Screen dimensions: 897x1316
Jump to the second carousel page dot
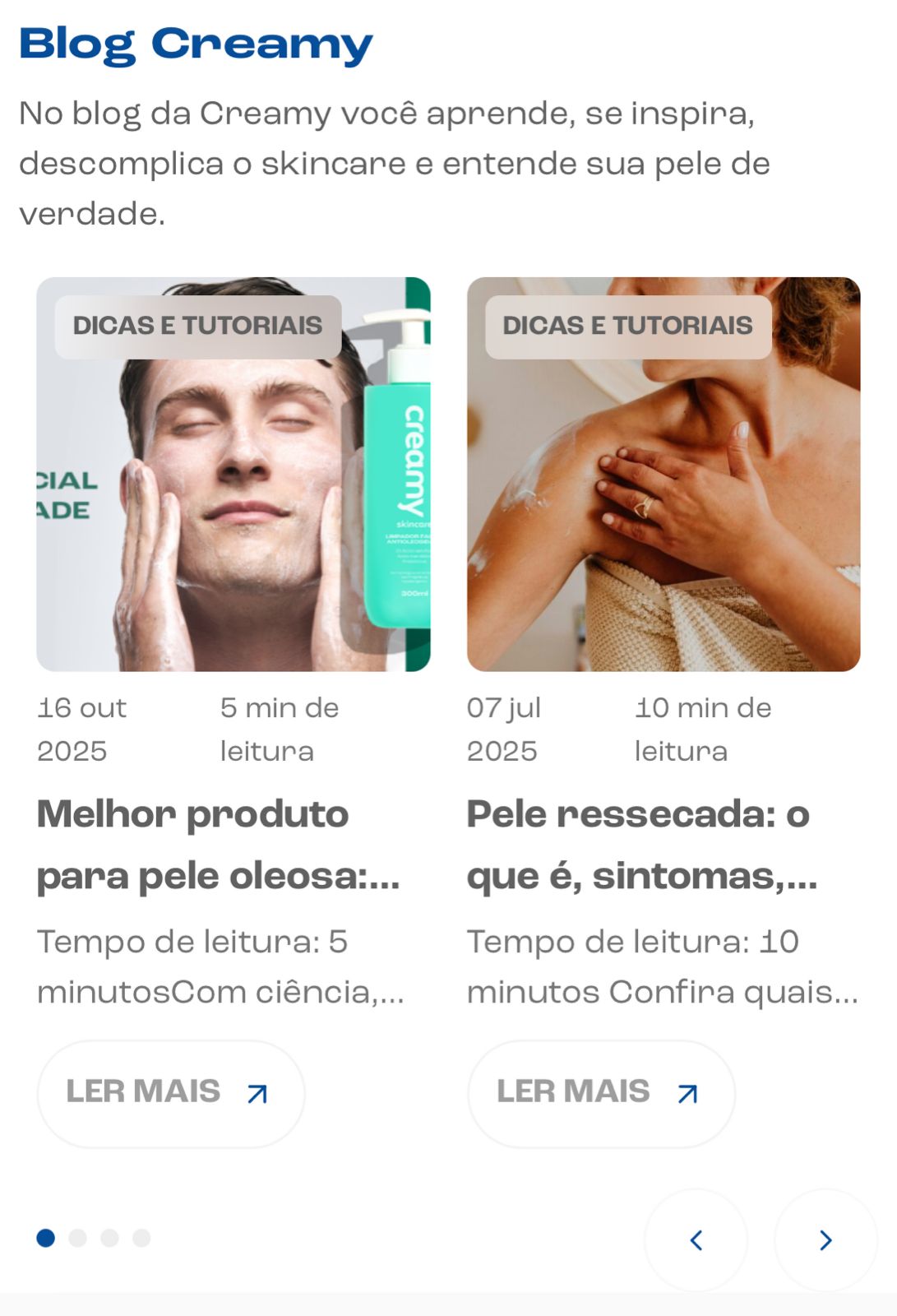click(x=78, y=1238)
